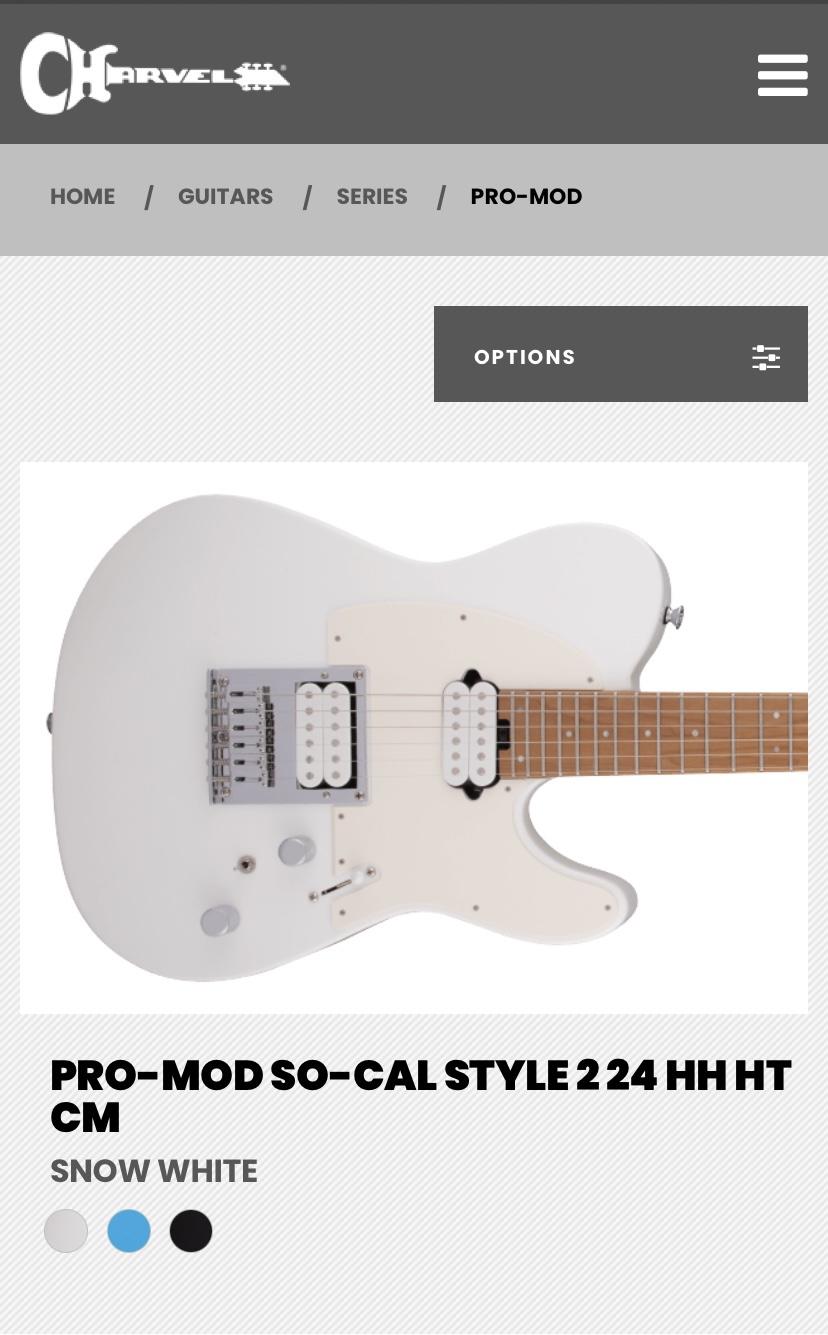Select the white color swatch
Screen dimensions: 828x1335
click(x=66, y=1231)
